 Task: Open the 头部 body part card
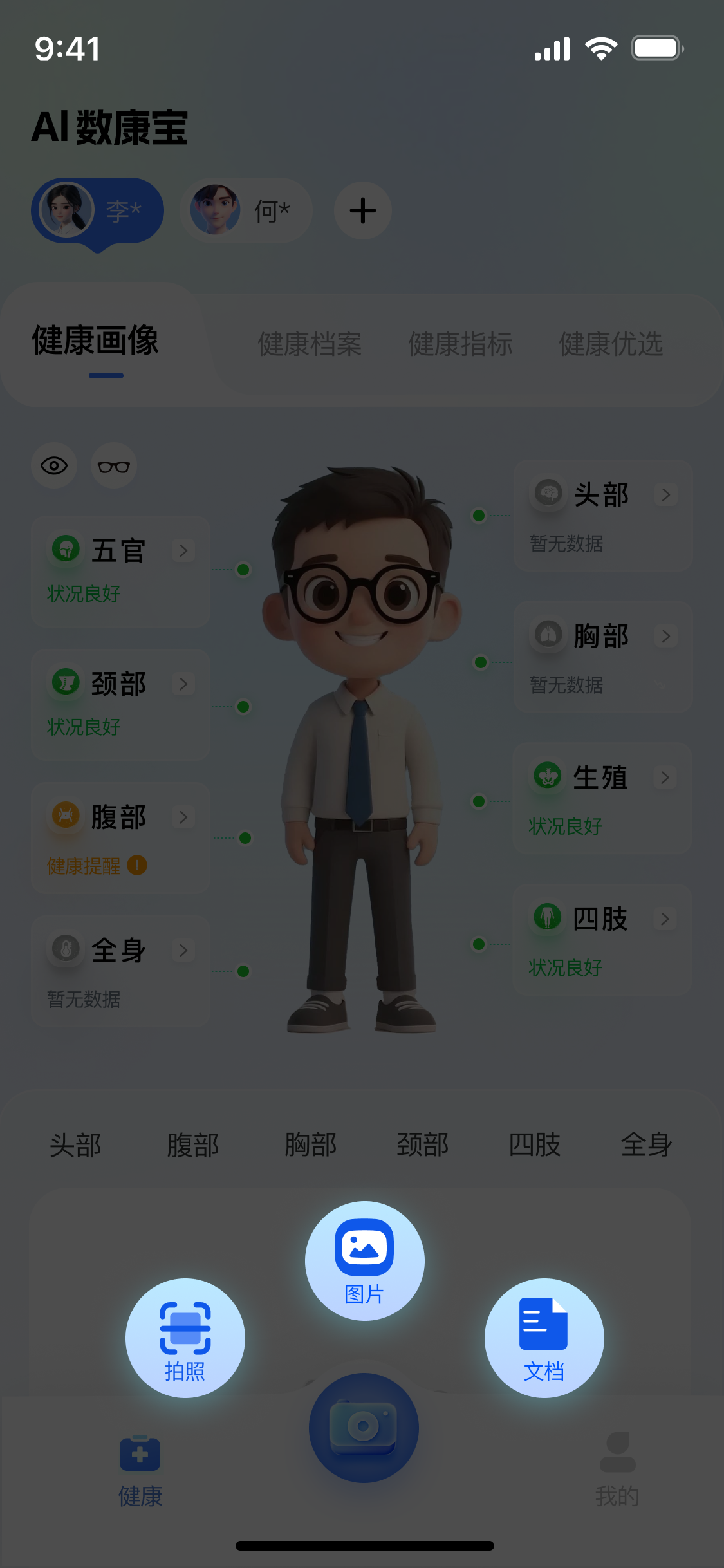[602, 516]
